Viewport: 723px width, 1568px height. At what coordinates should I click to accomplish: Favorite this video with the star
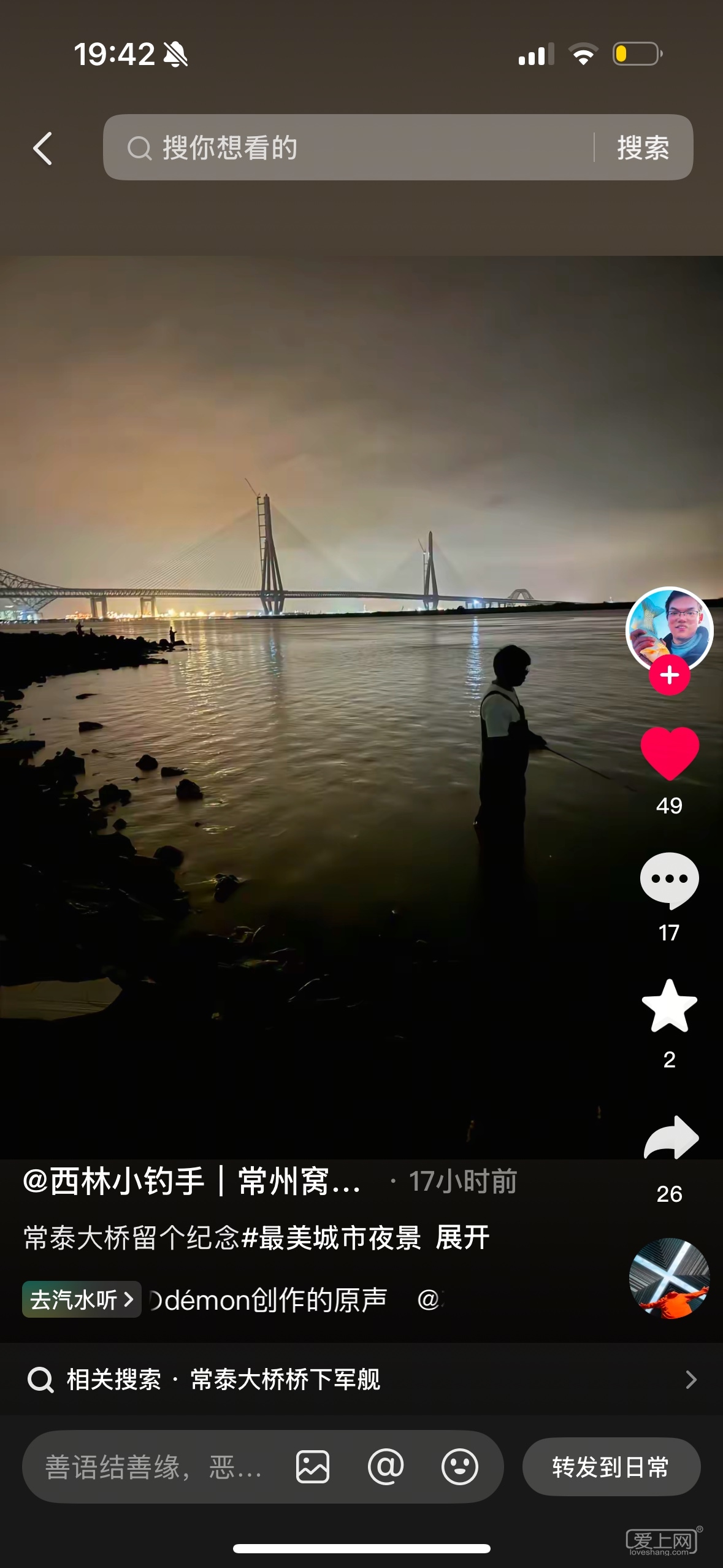point(669,1007)
